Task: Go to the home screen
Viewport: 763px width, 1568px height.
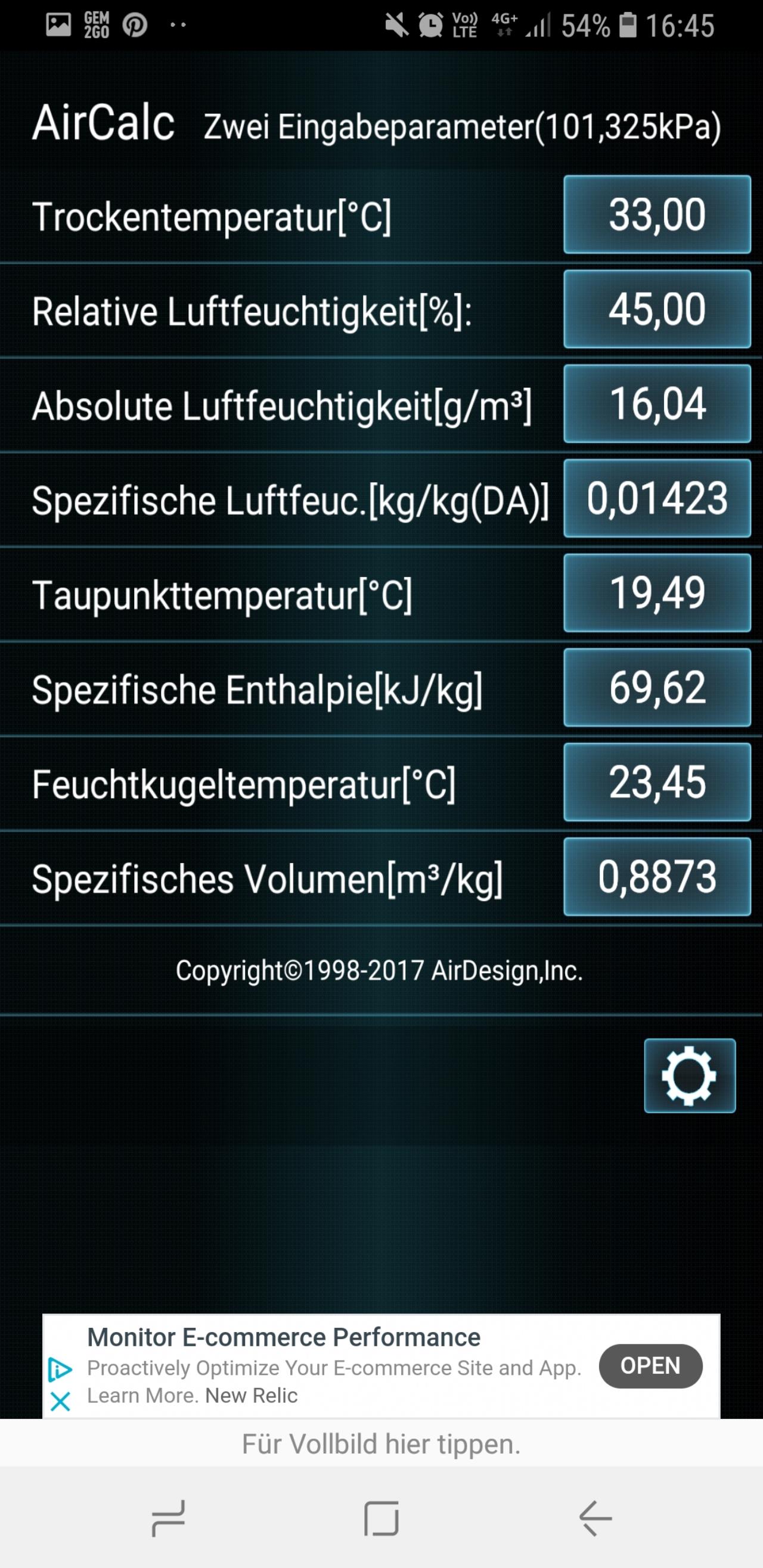Action: (381, 1518)
